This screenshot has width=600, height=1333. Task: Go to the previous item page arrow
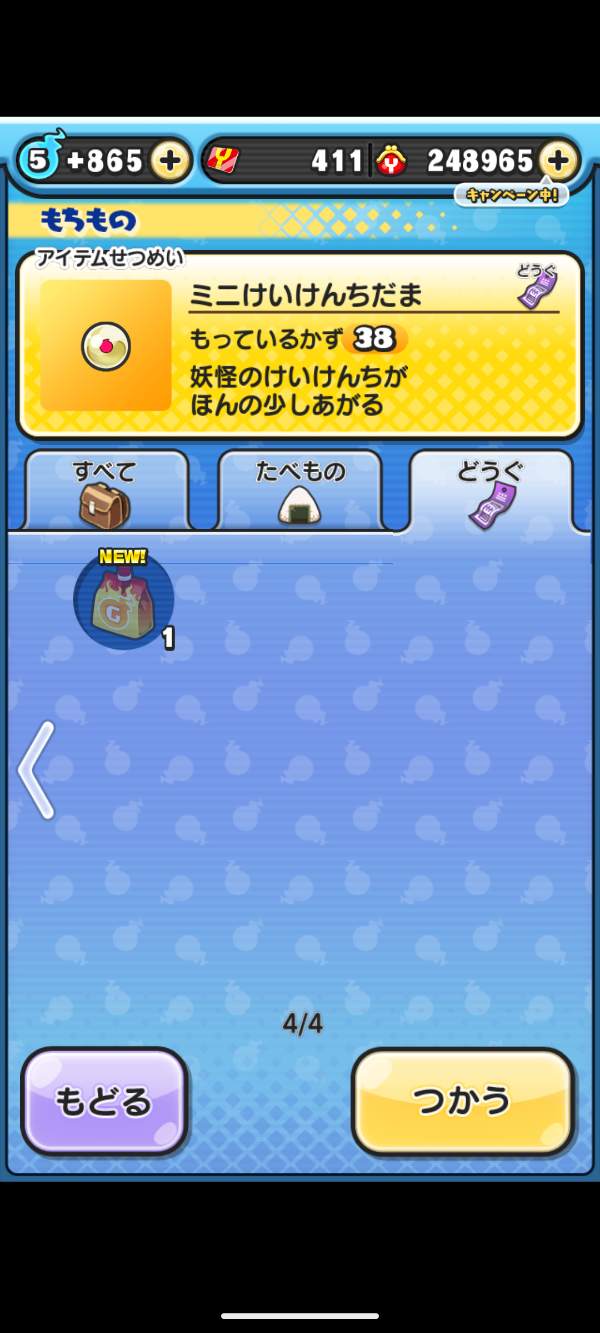35,770
